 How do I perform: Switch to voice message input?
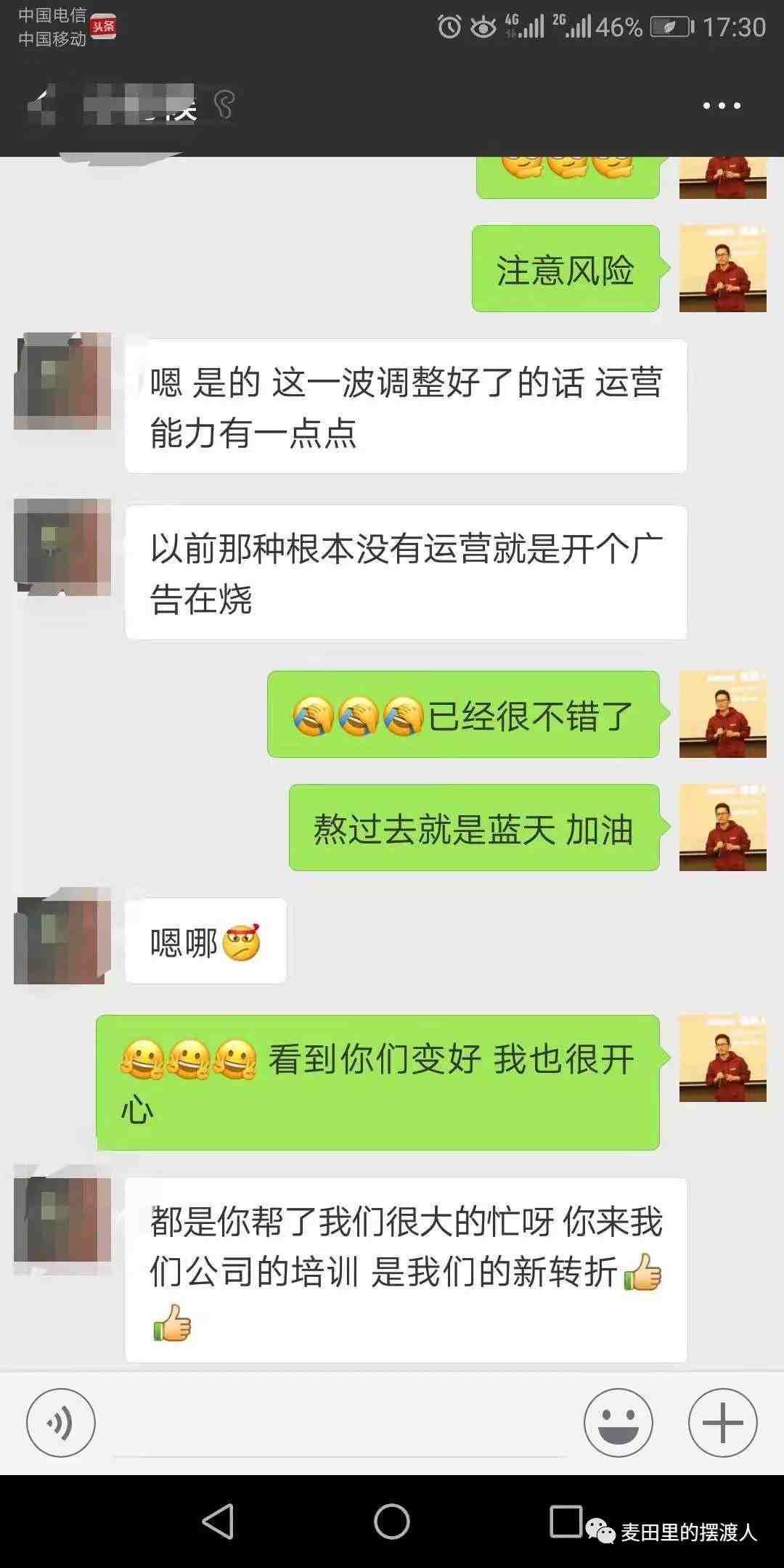click(61, 1423)
